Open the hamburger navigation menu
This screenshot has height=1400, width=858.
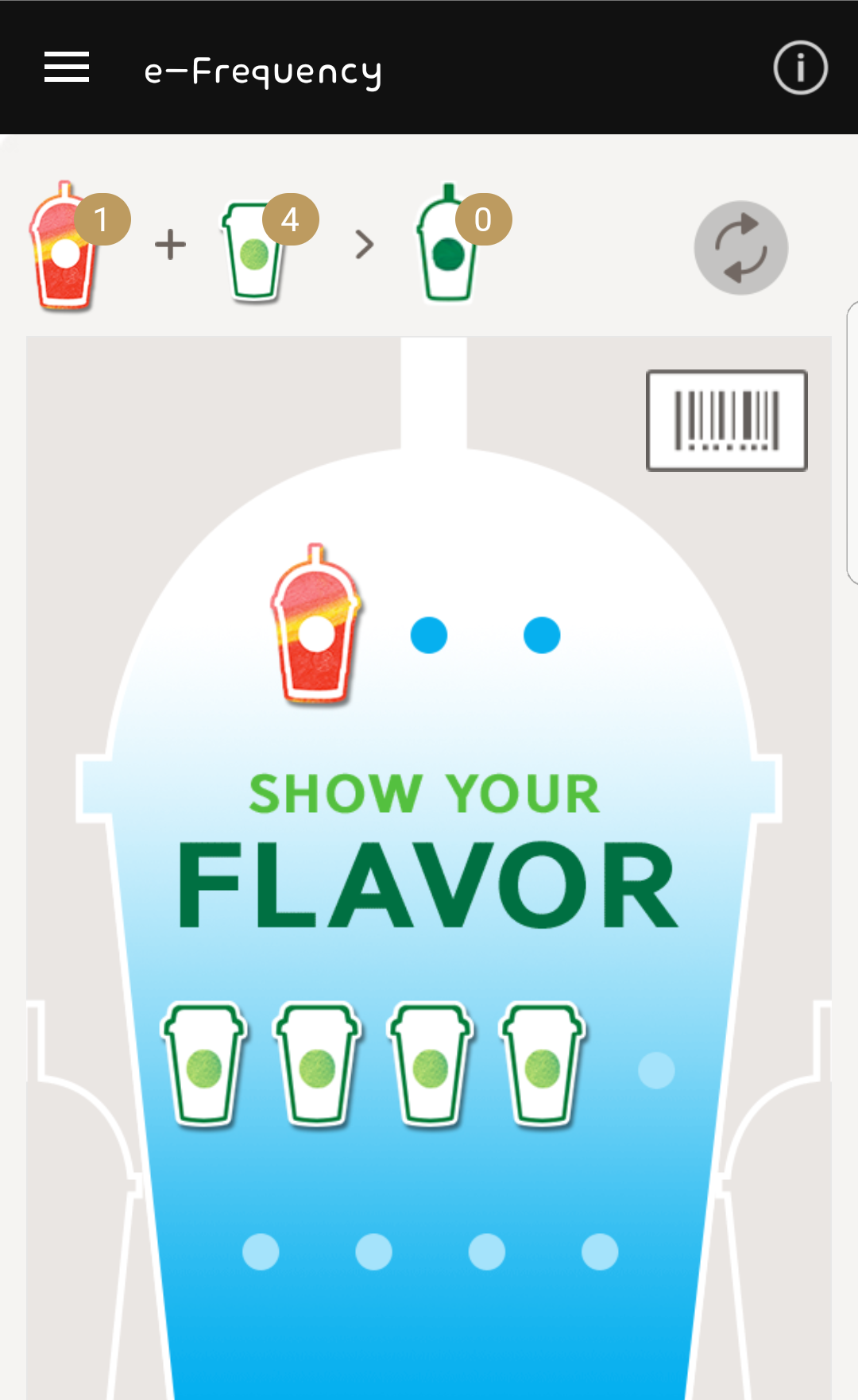(x=67, y=68)
